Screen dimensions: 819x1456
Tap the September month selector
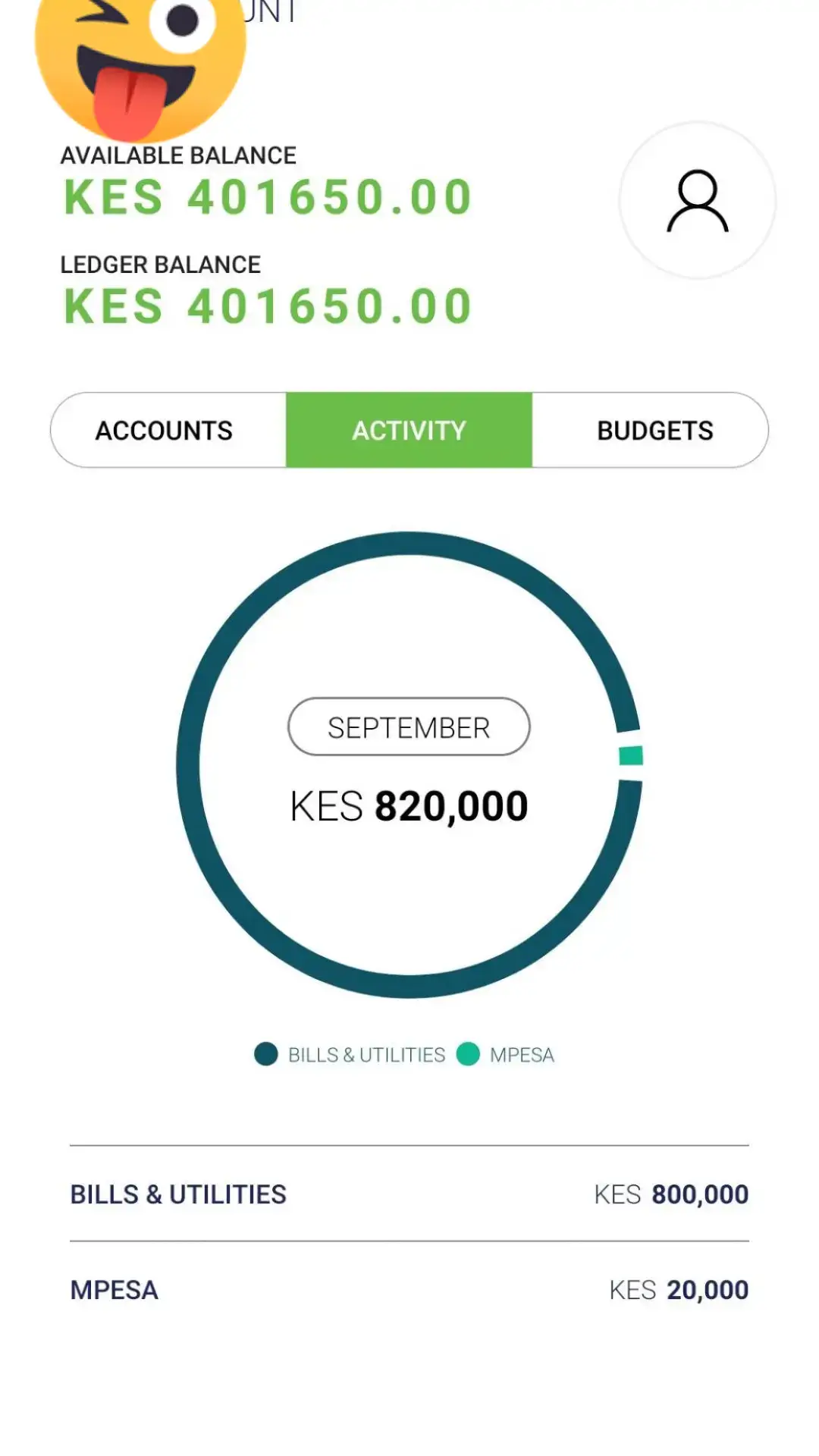point(409,727)
